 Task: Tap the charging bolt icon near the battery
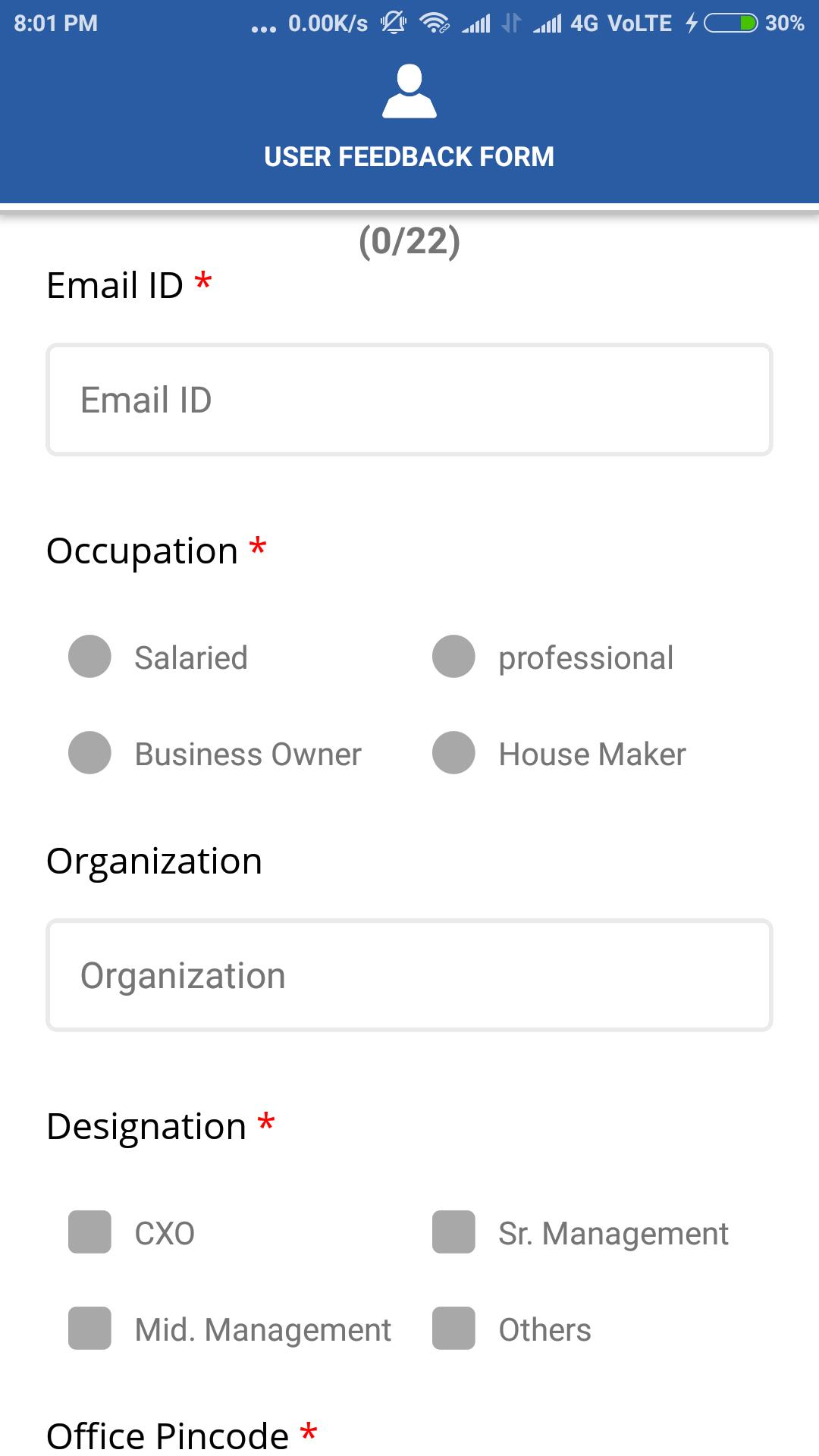[x=692, y=23]
